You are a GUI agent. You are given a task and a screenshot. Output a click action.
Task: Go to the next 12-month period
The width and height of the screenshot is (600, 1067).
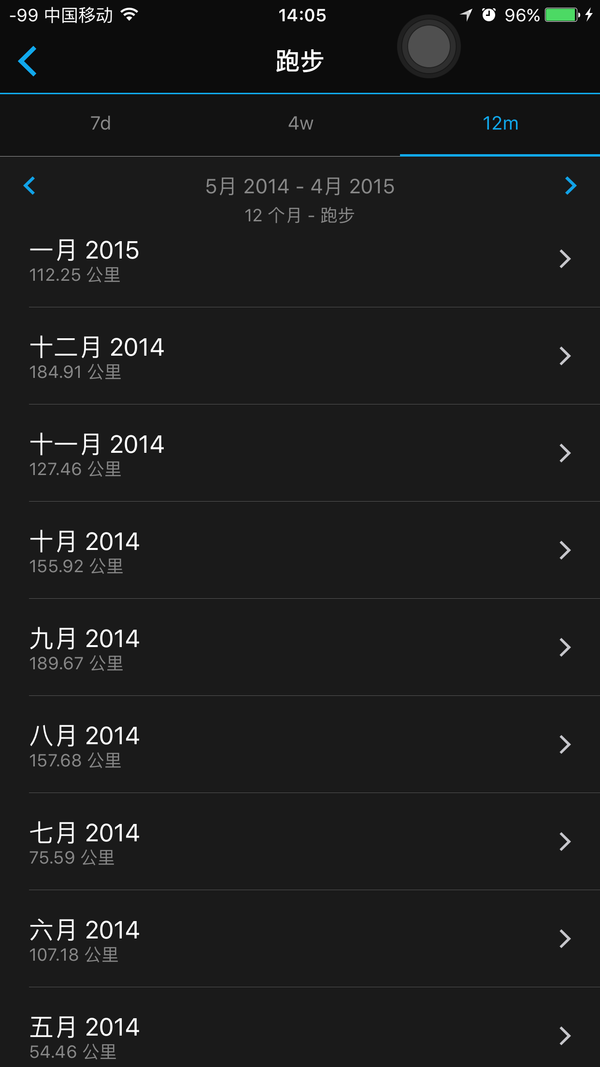point(571,185)
